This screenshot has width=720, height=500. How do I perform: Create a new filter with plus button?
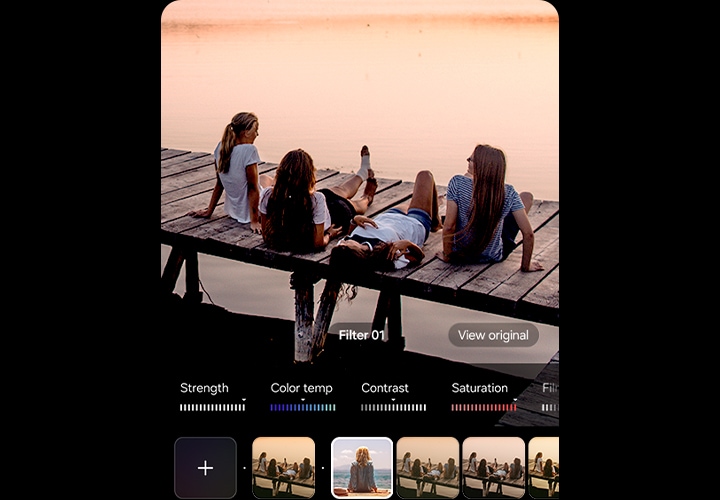pos(205,467)
